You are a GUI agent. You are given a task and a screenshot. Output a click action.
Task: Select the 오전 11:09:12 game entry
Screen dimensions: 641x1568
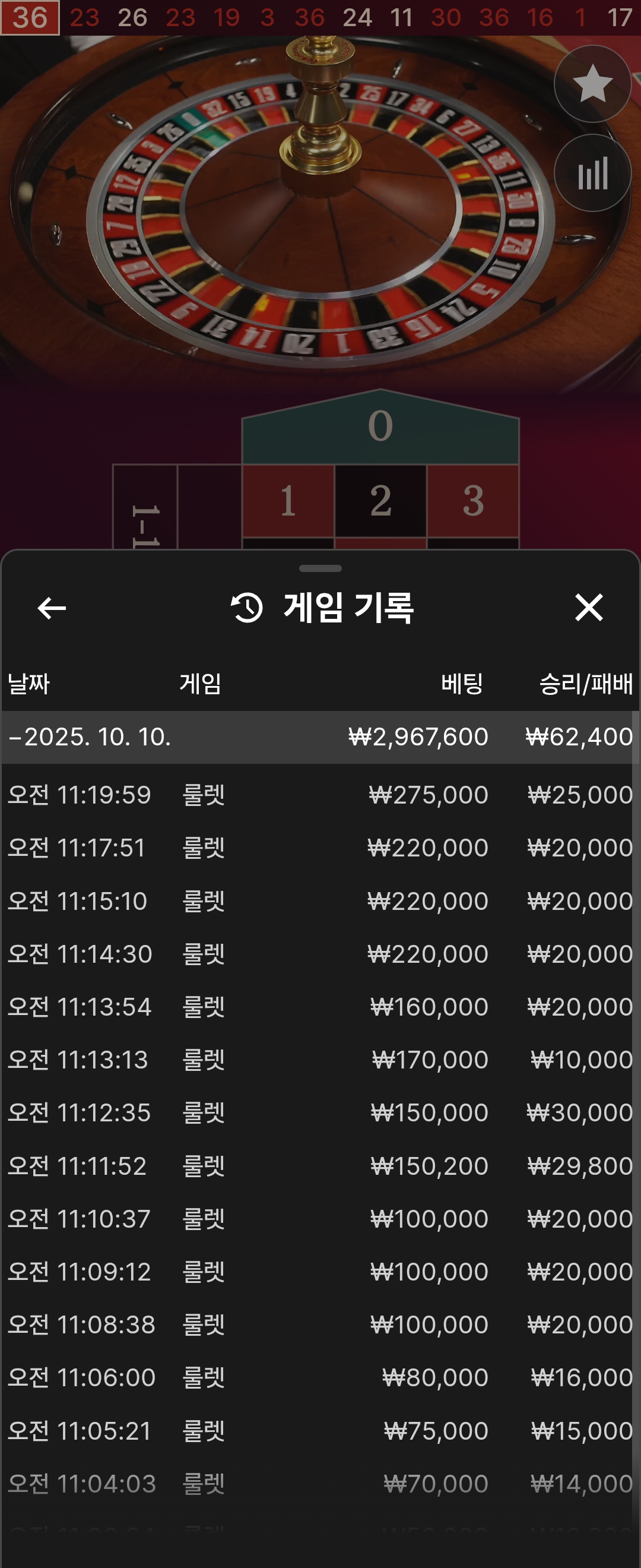click(320, 1272)
